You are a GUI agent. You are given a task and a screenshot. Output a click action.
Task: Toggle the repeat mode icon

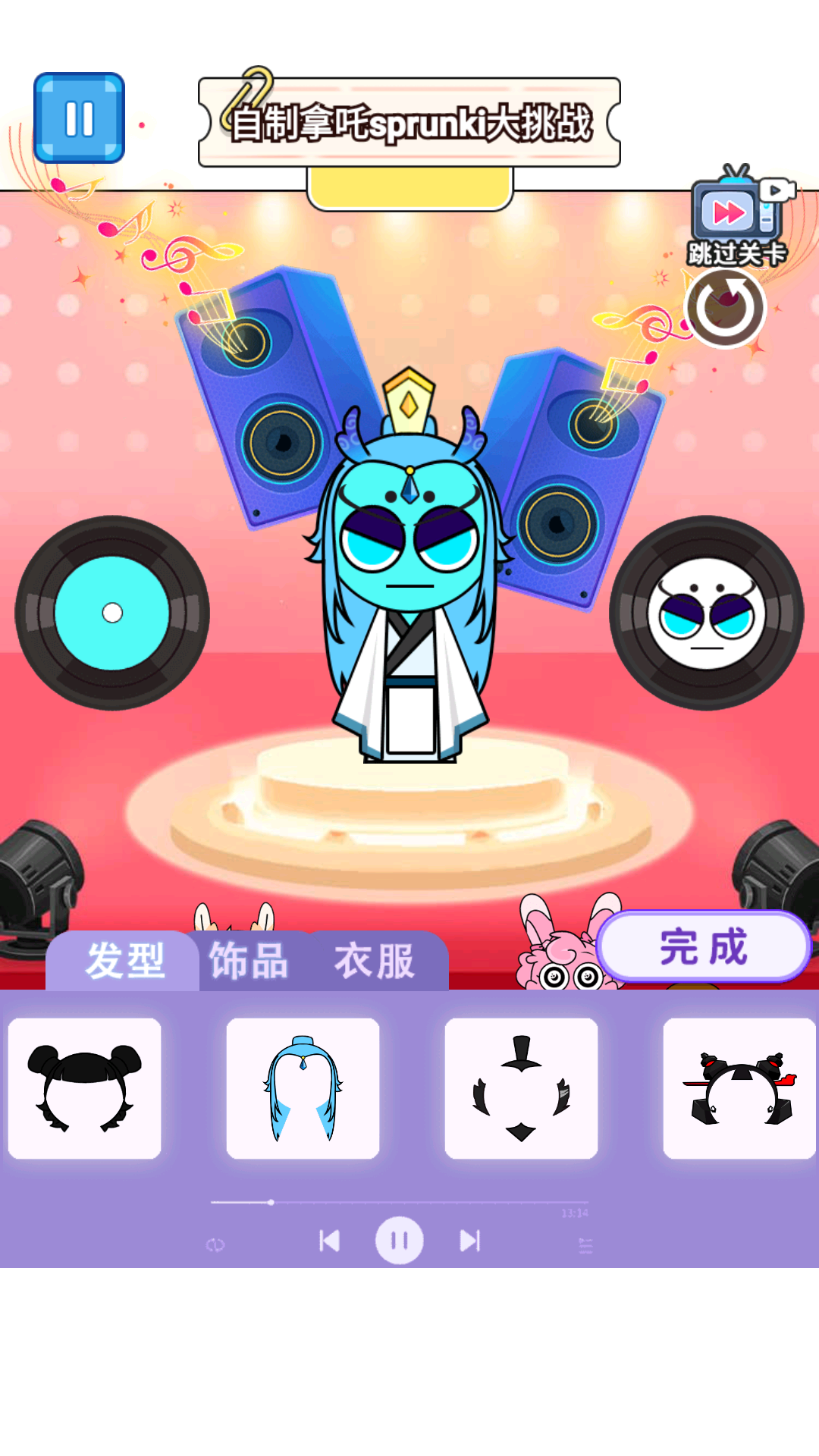point(215,1245)
